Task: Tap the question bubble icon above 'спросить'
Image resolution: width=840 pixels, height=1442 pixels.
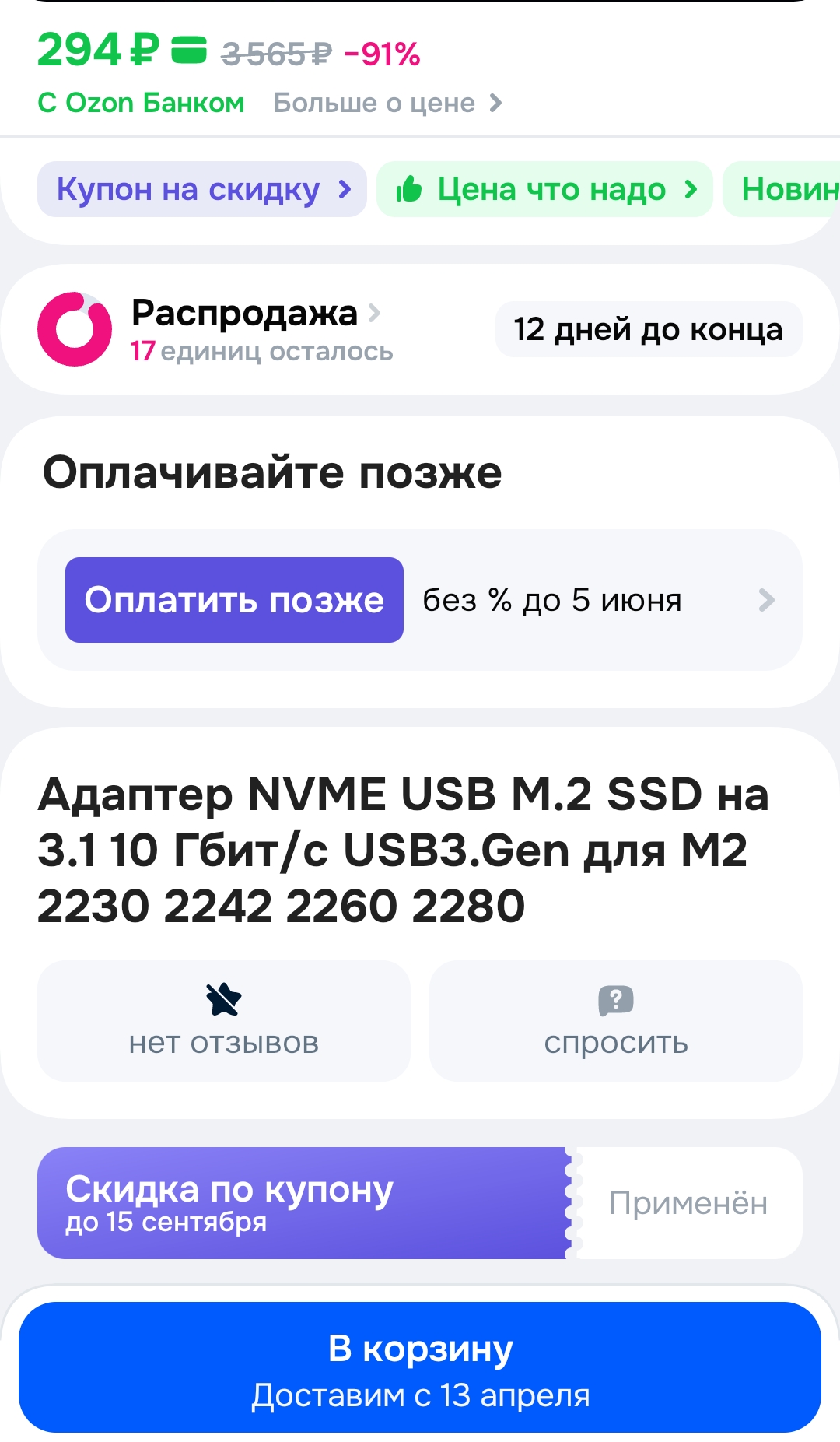Action: point(617,999)
